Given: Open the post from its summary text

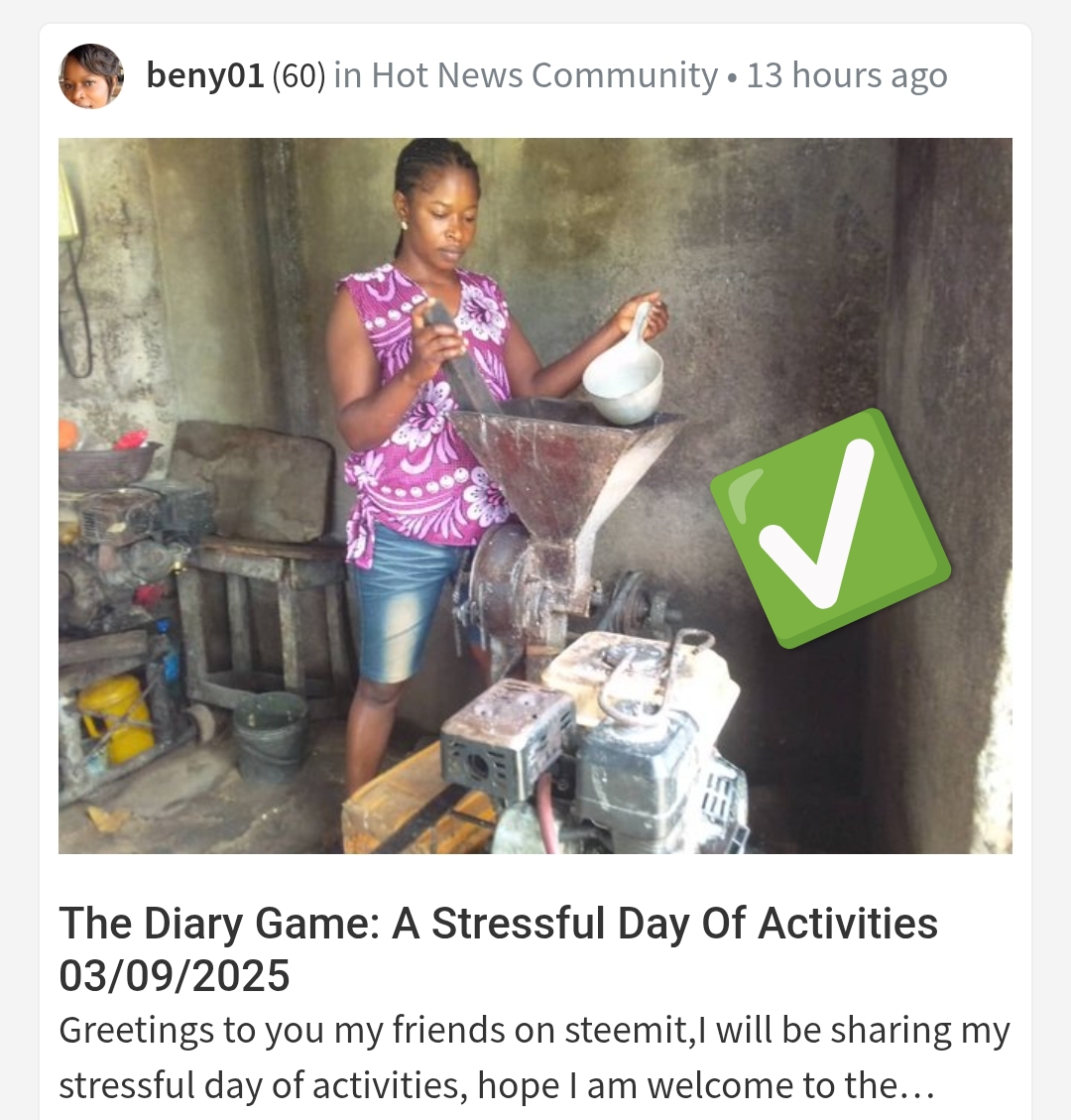Looking at the screenshot, I should [x=534, y=1058].
